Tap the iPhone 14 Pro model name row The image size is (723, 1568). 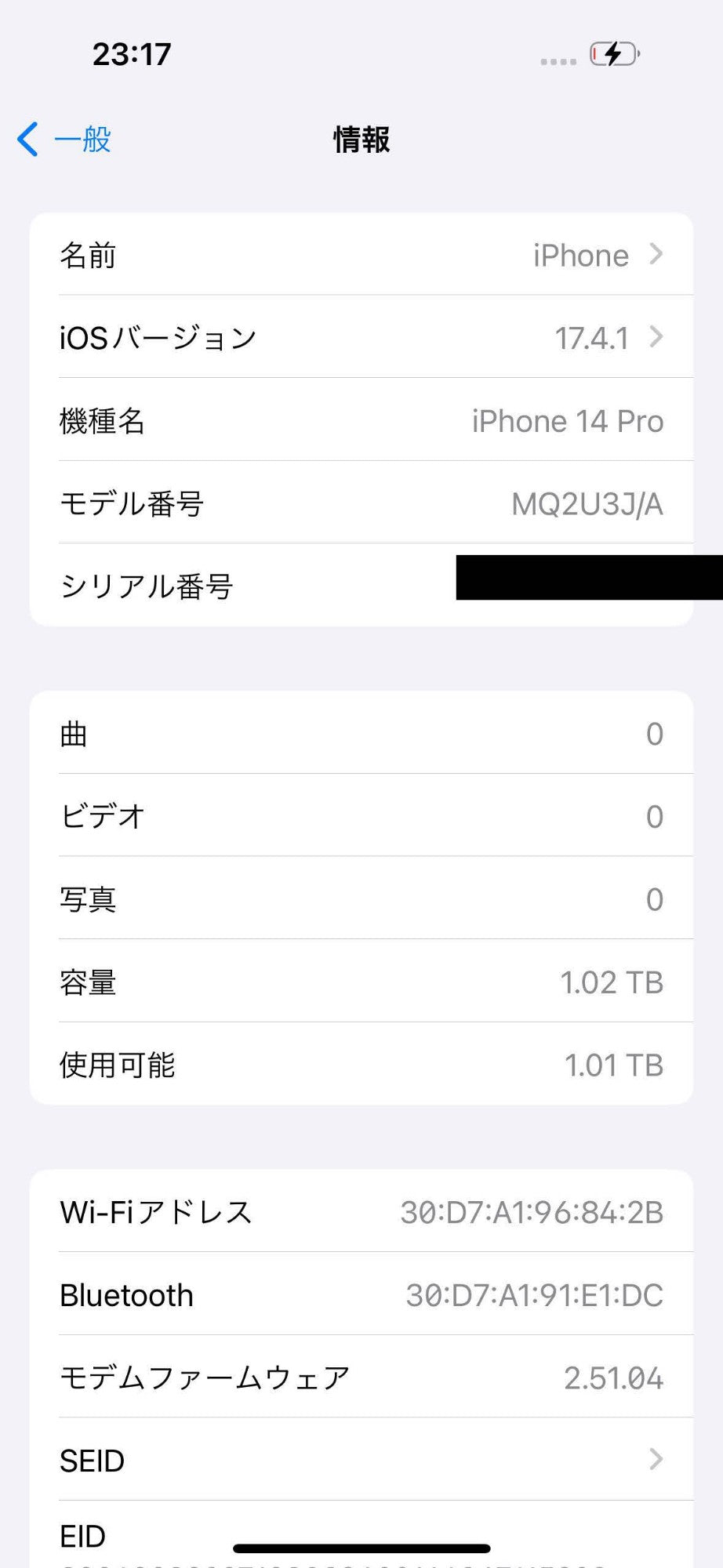[x=361, y=421]
